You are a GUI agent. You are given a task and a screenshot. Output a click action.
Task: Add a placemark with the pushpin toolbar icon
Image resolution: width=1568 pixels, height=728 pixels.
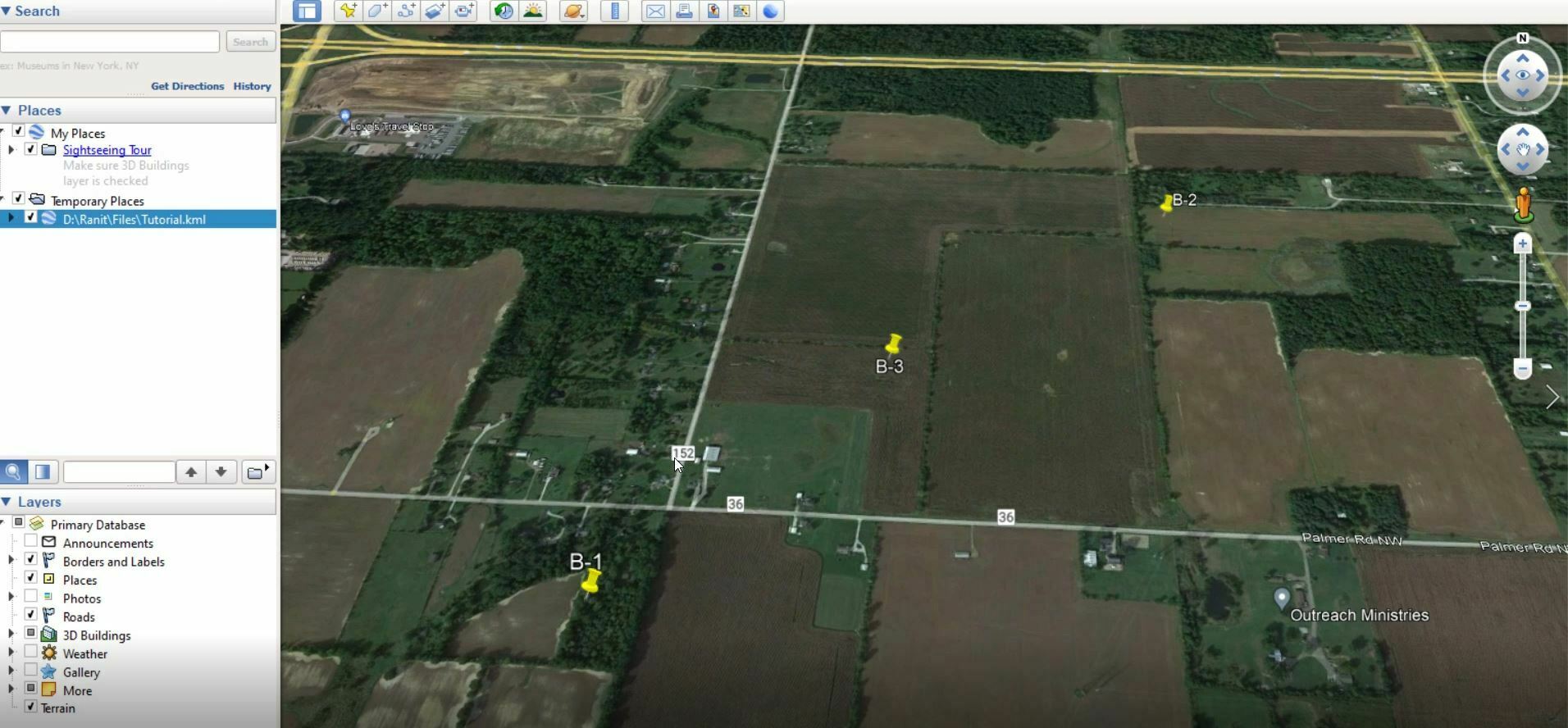tap(348, 11)
